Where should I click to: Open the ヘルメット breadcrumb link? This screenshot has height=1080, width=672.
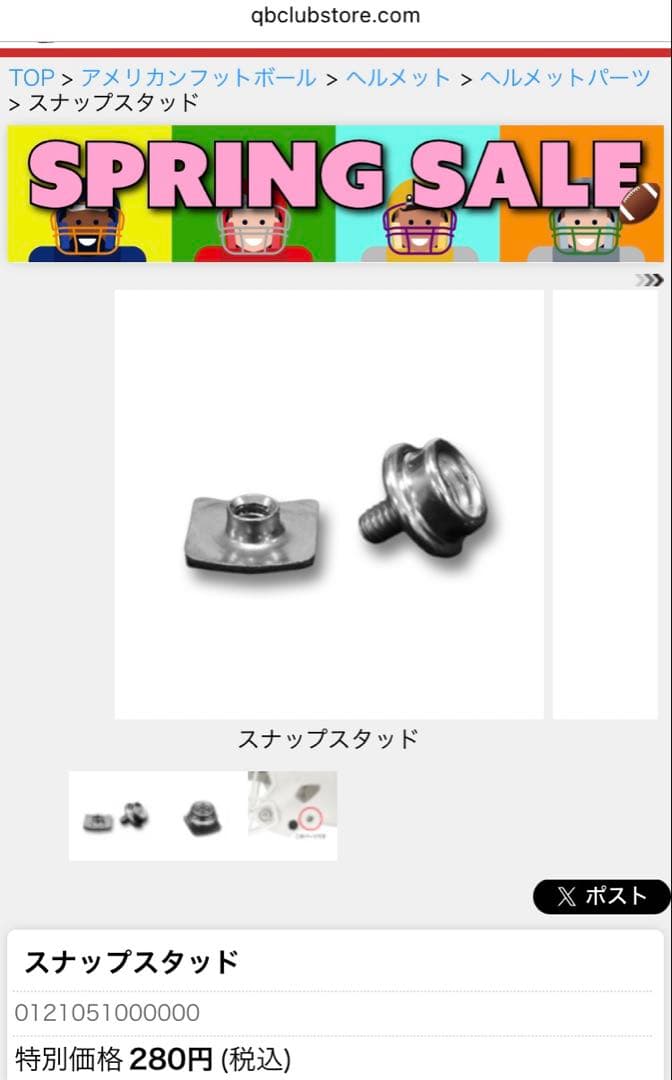[399, 78]
